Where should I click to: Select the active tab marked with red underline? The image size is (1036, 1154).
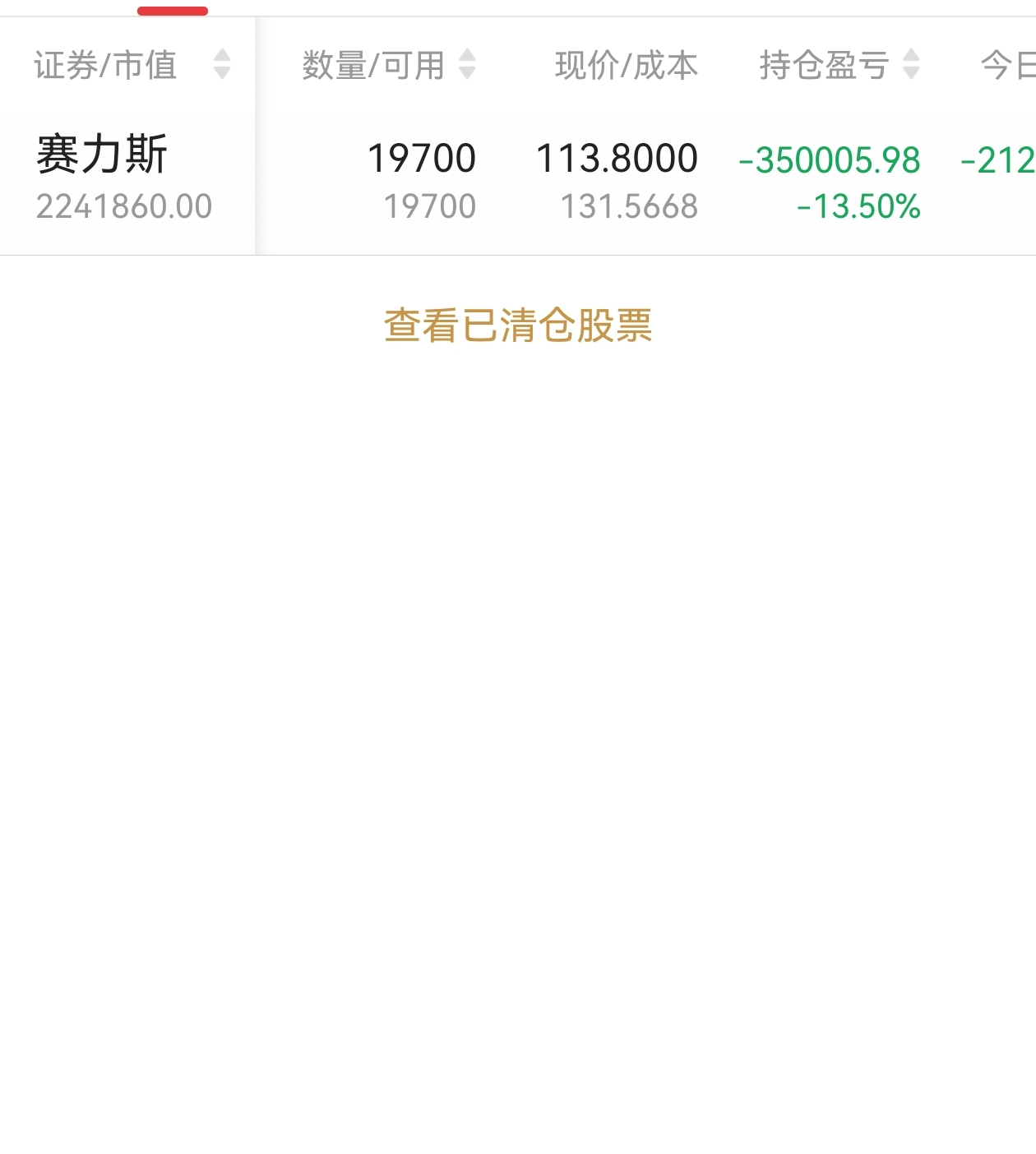(173, 11)
